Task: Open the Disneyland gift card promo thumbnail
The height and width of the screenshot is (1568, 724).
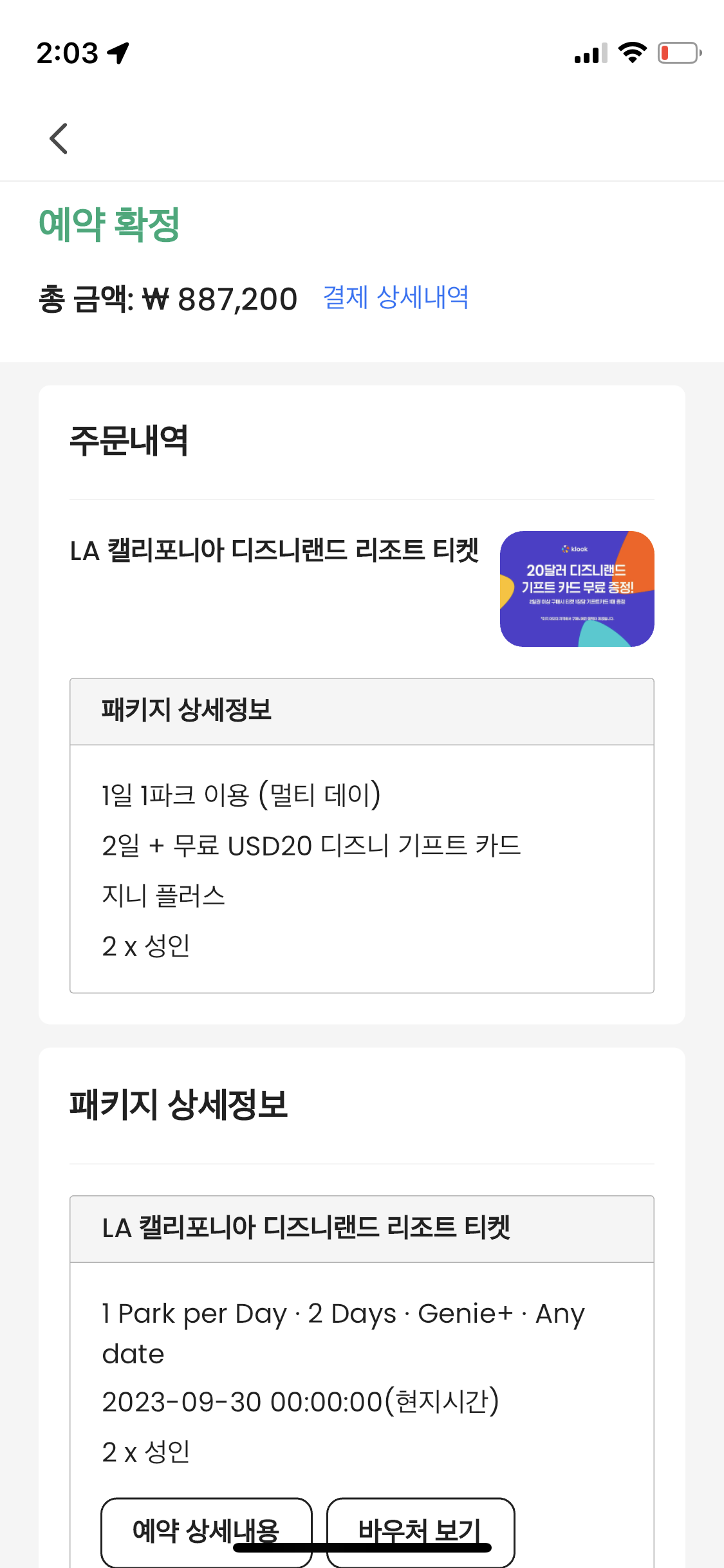Action: [x=577, y=588]
